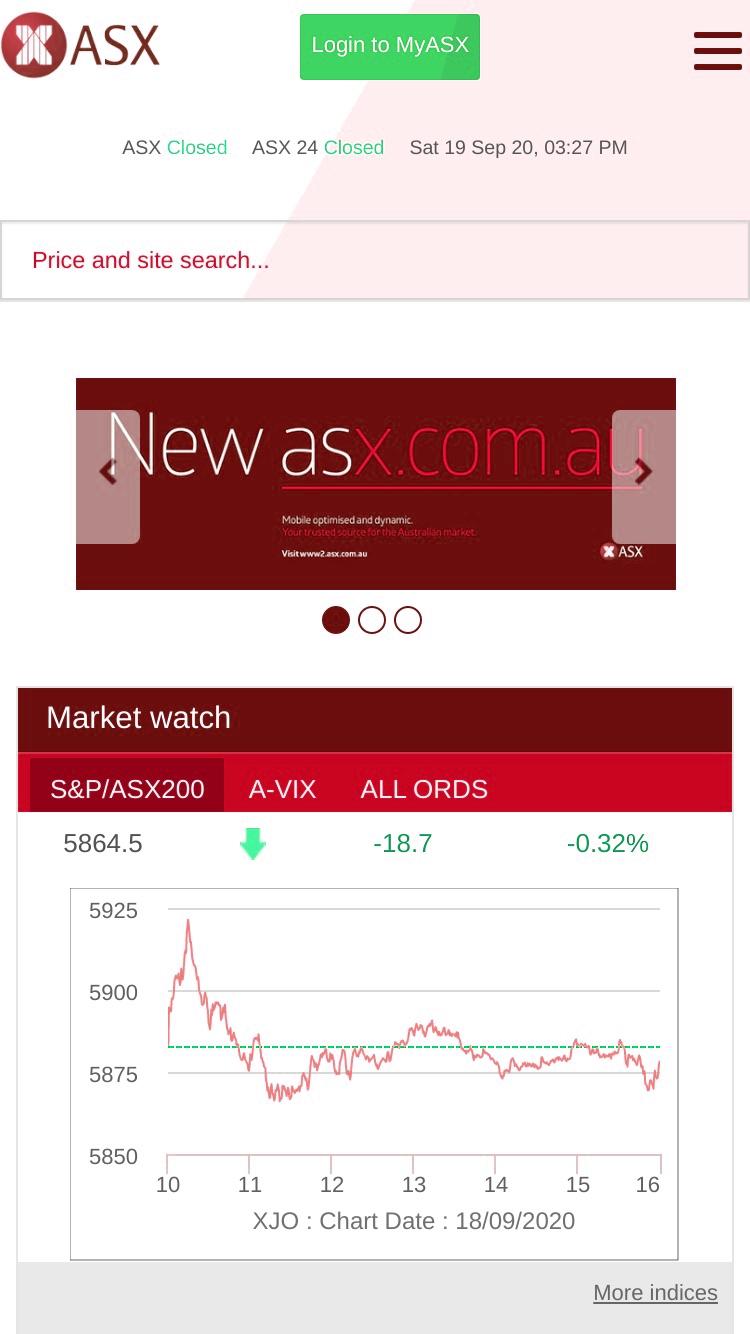Select the S&P/ASX200 tab
The width and height of the screenshot is (750, 1334).
point(127,788)
